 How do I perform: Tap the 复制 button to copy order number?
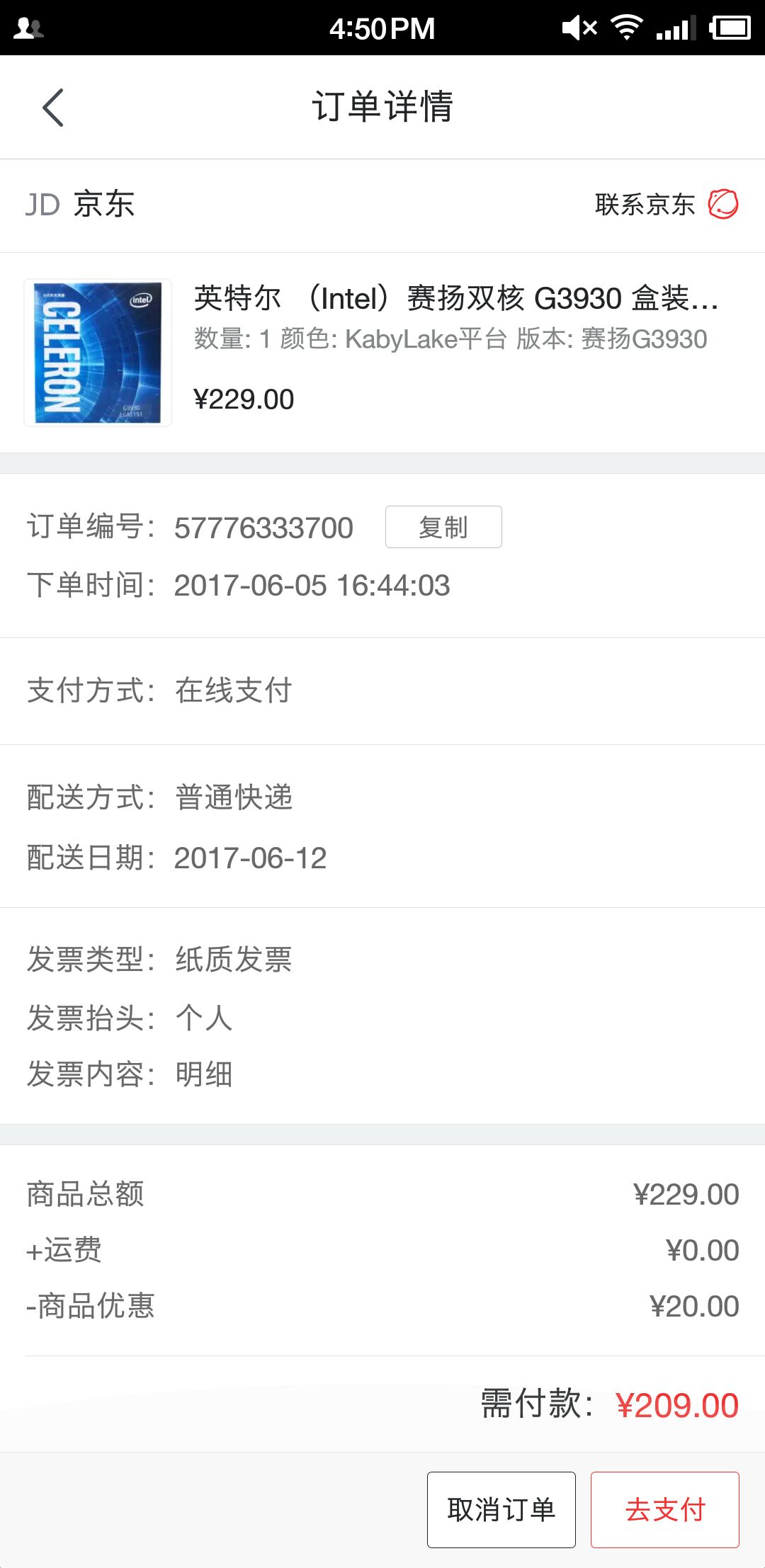tap(443, 527)
